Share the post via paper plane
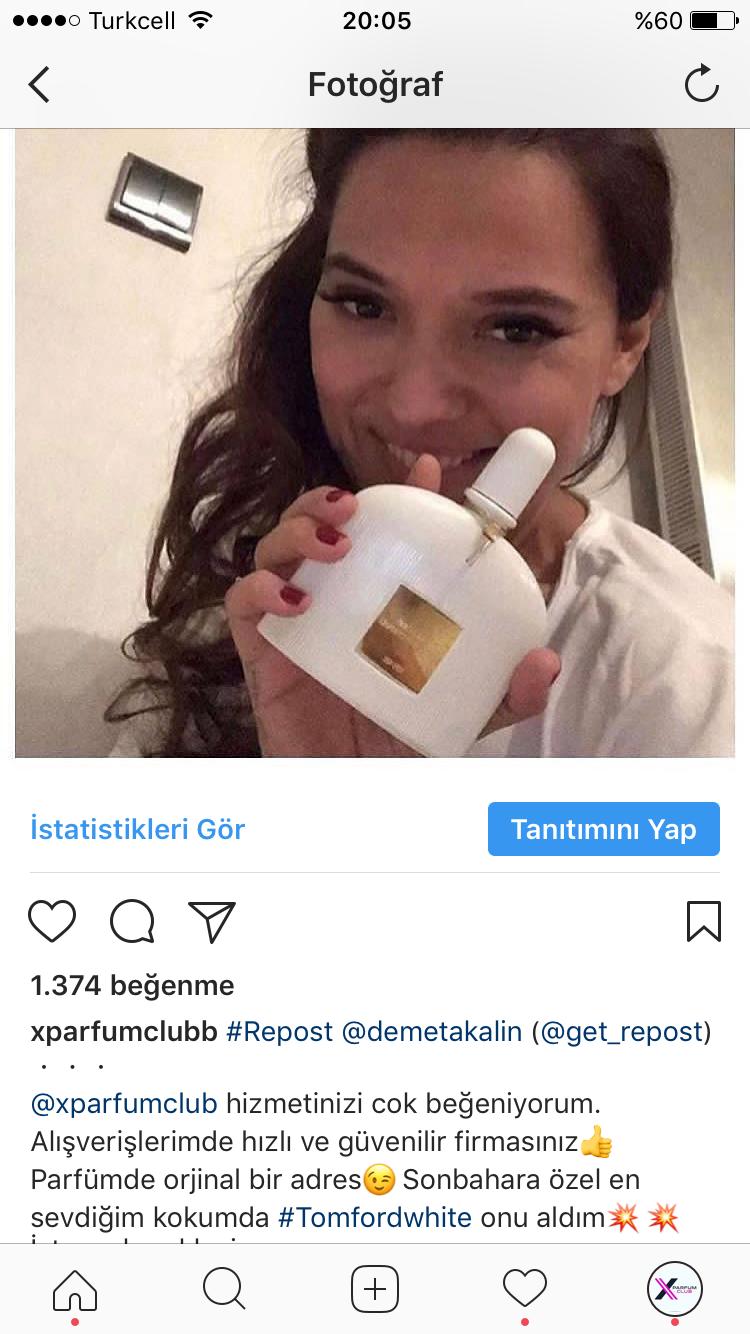 pyautogui.click(x=211, y=921)
